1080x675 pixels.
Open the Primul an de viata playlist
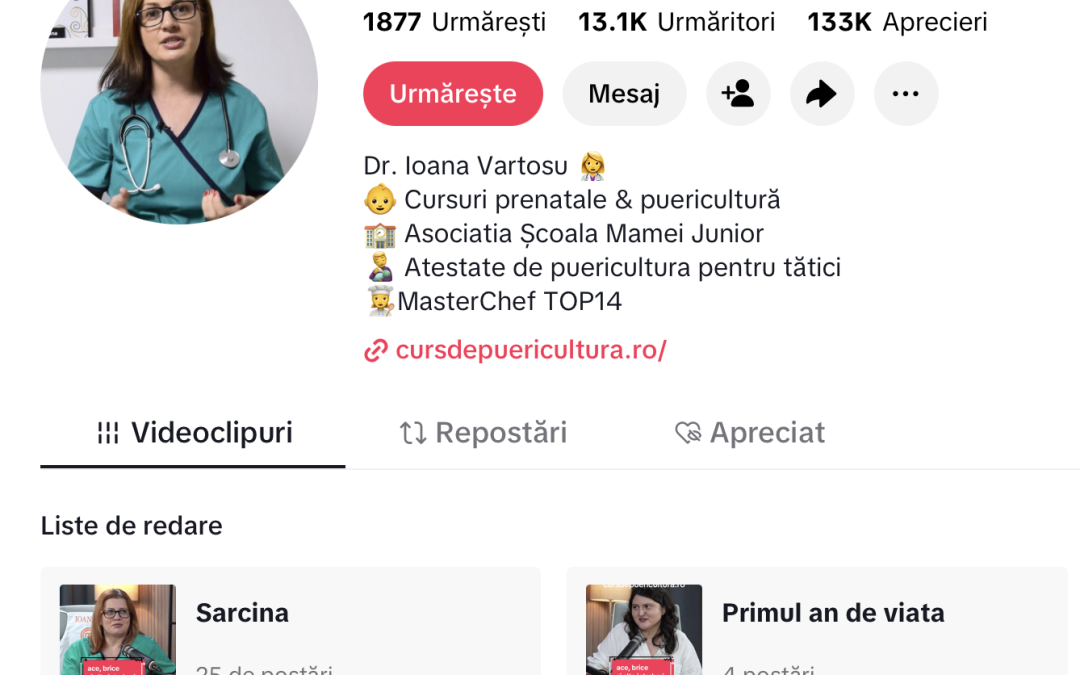(816, 625)
